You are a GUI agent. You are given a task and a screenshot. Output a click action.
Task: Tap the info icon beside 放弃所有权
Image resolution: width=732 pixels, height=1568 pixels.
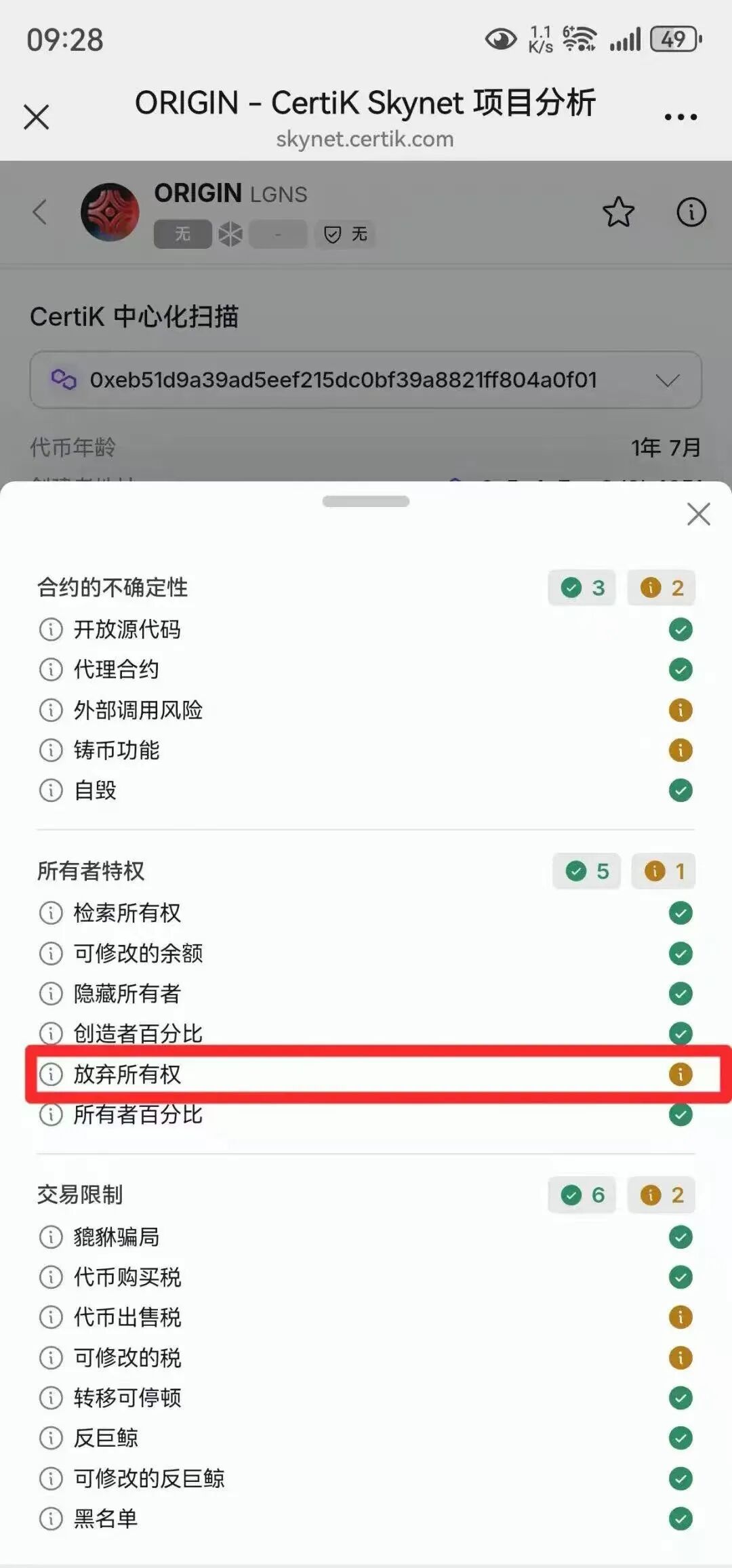pyautogui.click(x=51, y=1074)
